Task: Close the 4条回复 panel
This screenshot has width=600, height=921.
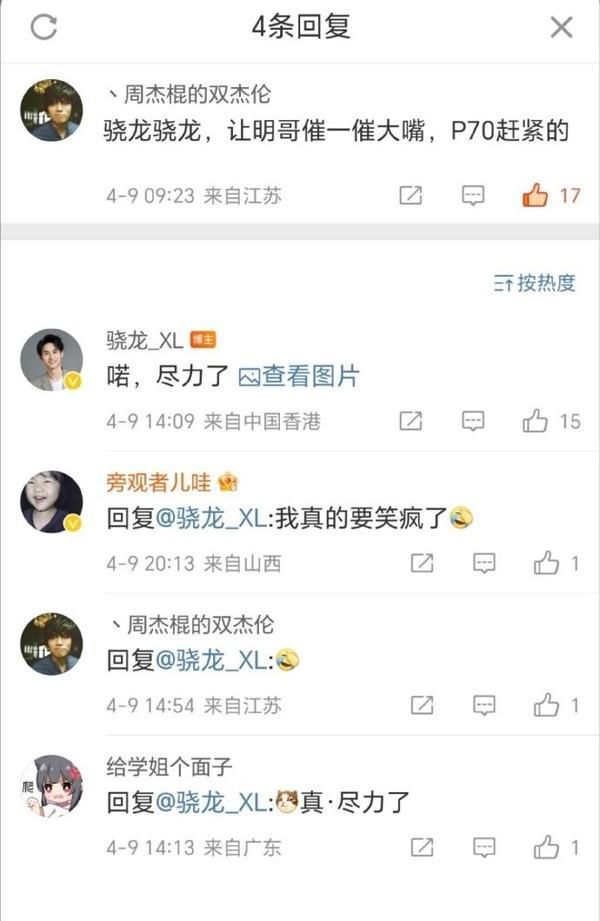Action: tap(561, 28)
